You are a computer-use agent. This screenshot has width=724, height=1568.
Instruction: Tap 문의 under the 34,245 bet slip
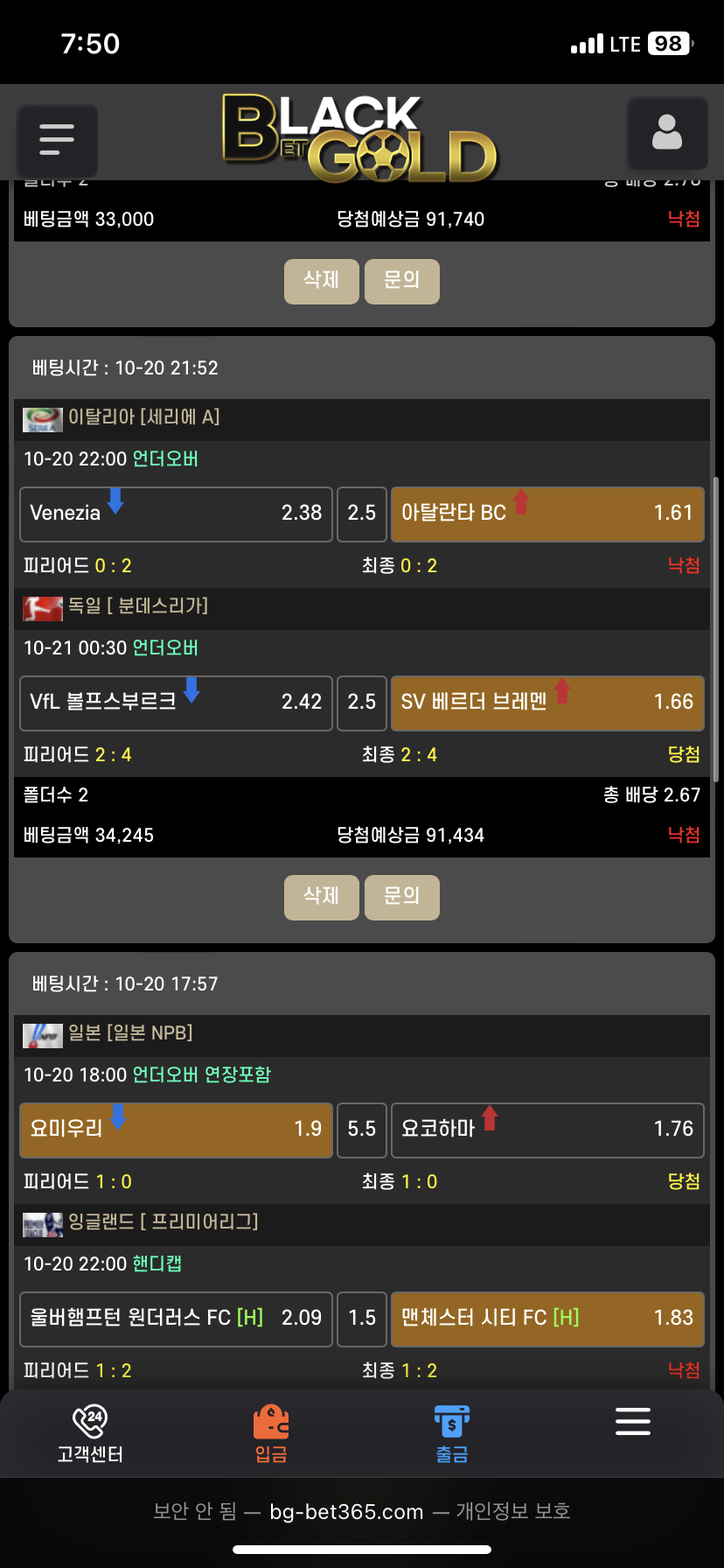(401, 897)
